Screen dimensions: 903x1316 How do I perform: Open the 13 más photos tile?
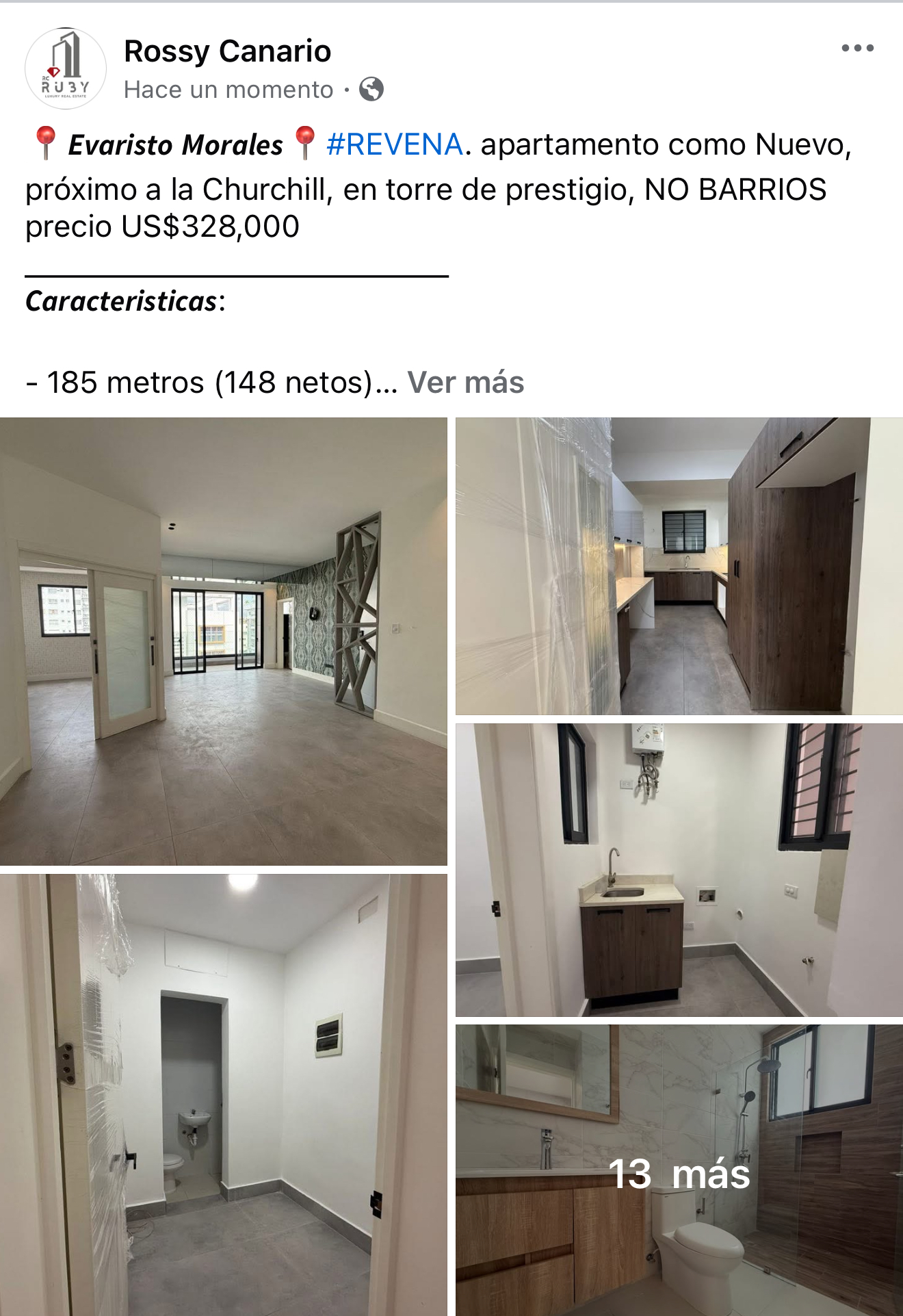click(679, 1170)
